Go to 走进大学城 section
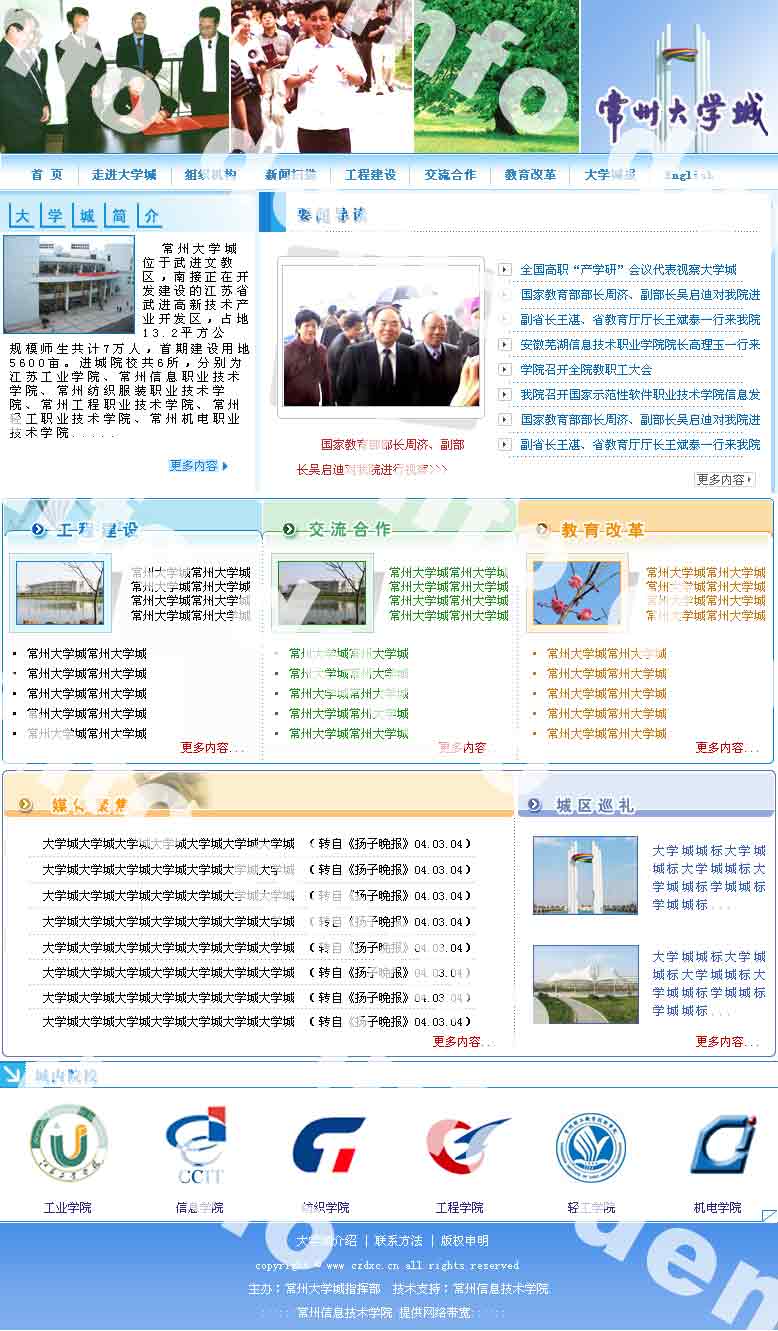 (x=124, y=174)
